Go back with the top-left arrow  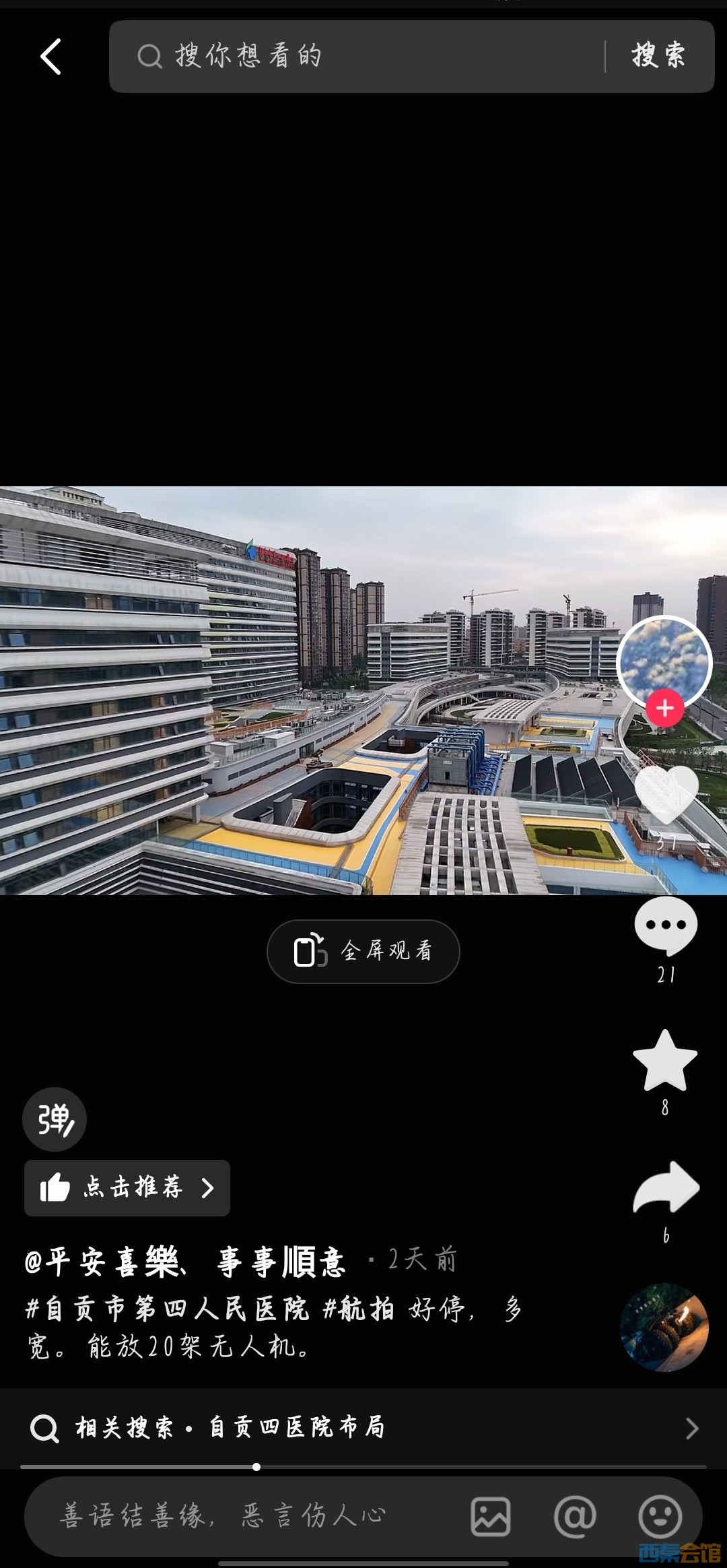click(51, 57)
